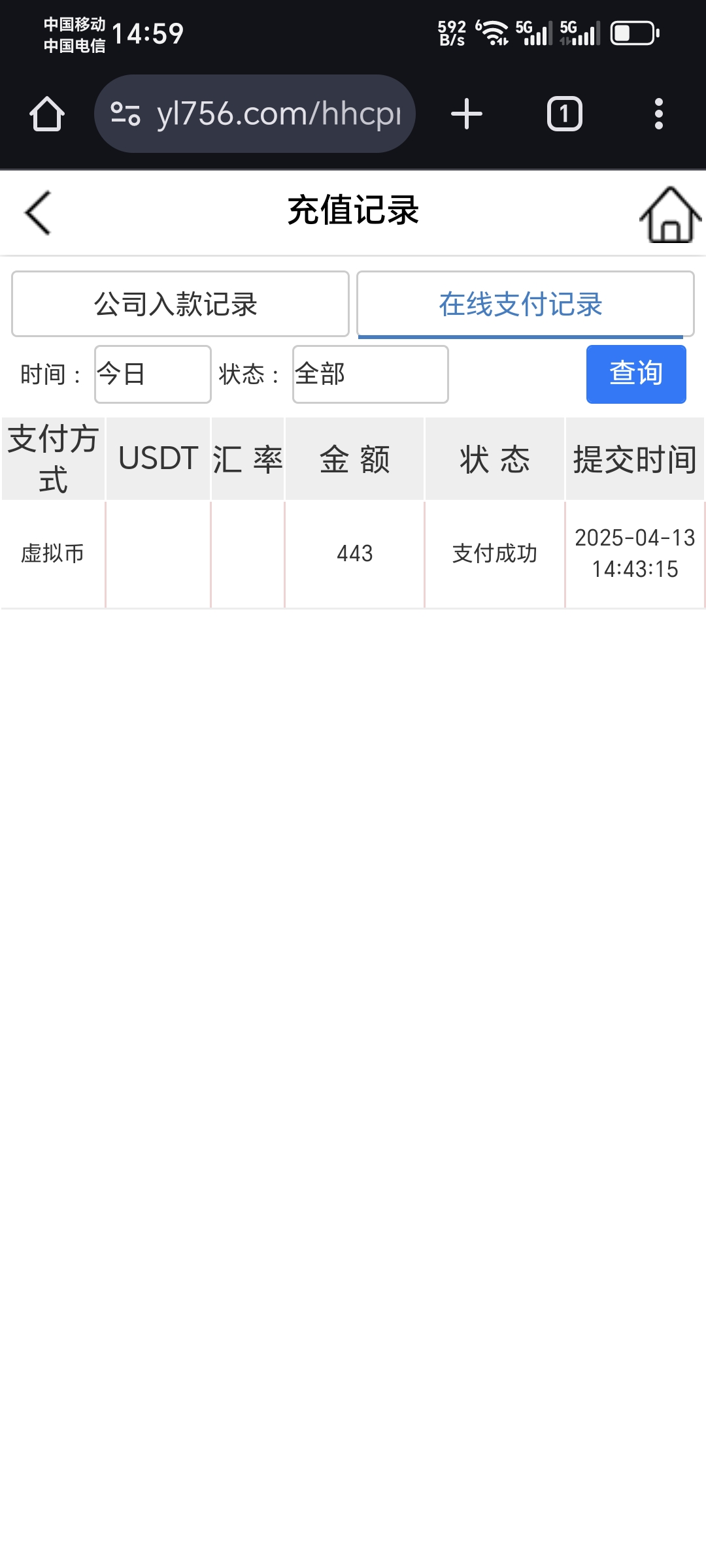Add a new browser tab
The image size is (706, 1568).
(x=467, y=114)
